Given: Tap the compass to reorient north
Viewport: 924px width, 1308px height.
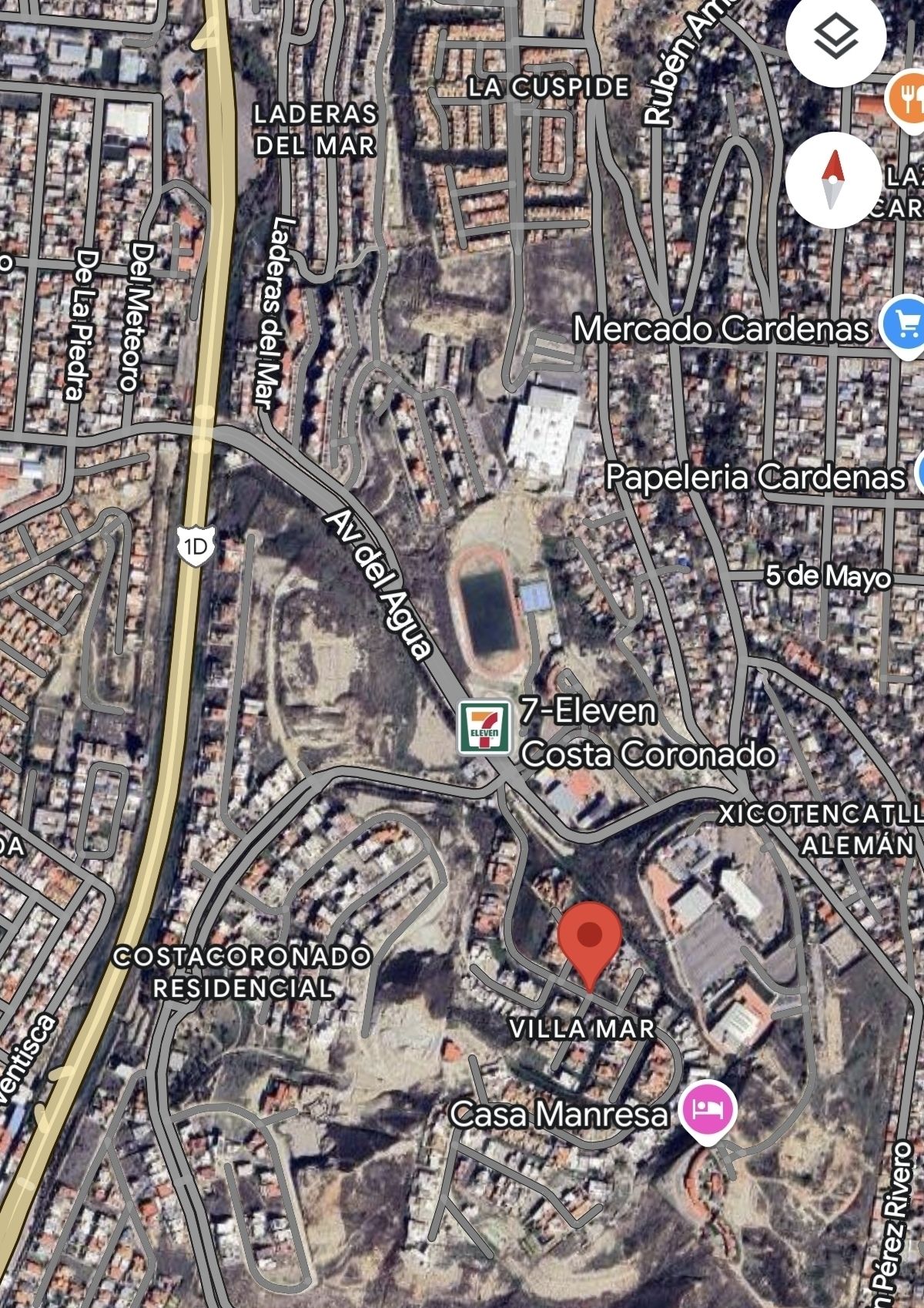Looking at the screenshot, I should pyautogui.click(x=834, y=179).
